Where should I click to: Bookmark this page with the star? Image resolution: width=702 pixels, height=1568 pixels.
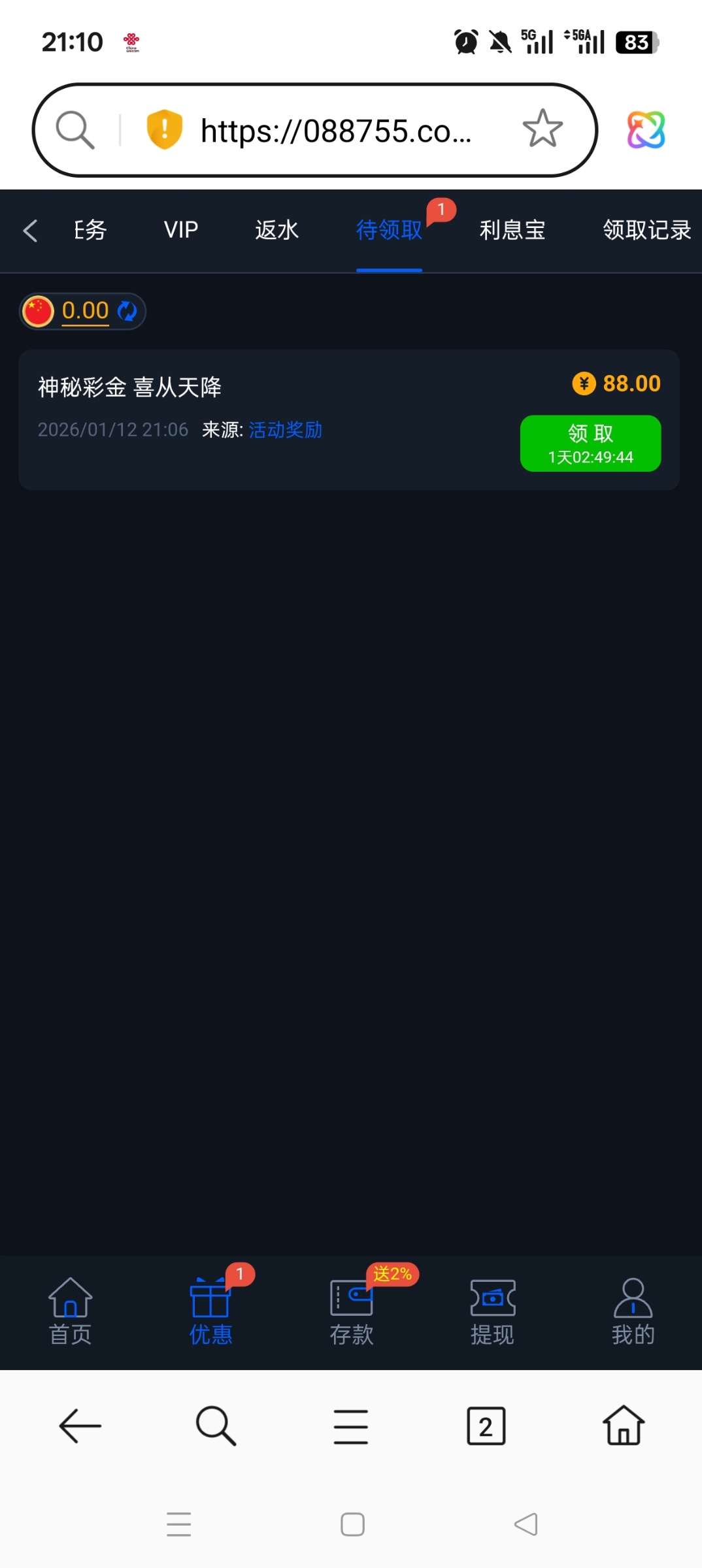pyautogui.click(x=543, y=129)
